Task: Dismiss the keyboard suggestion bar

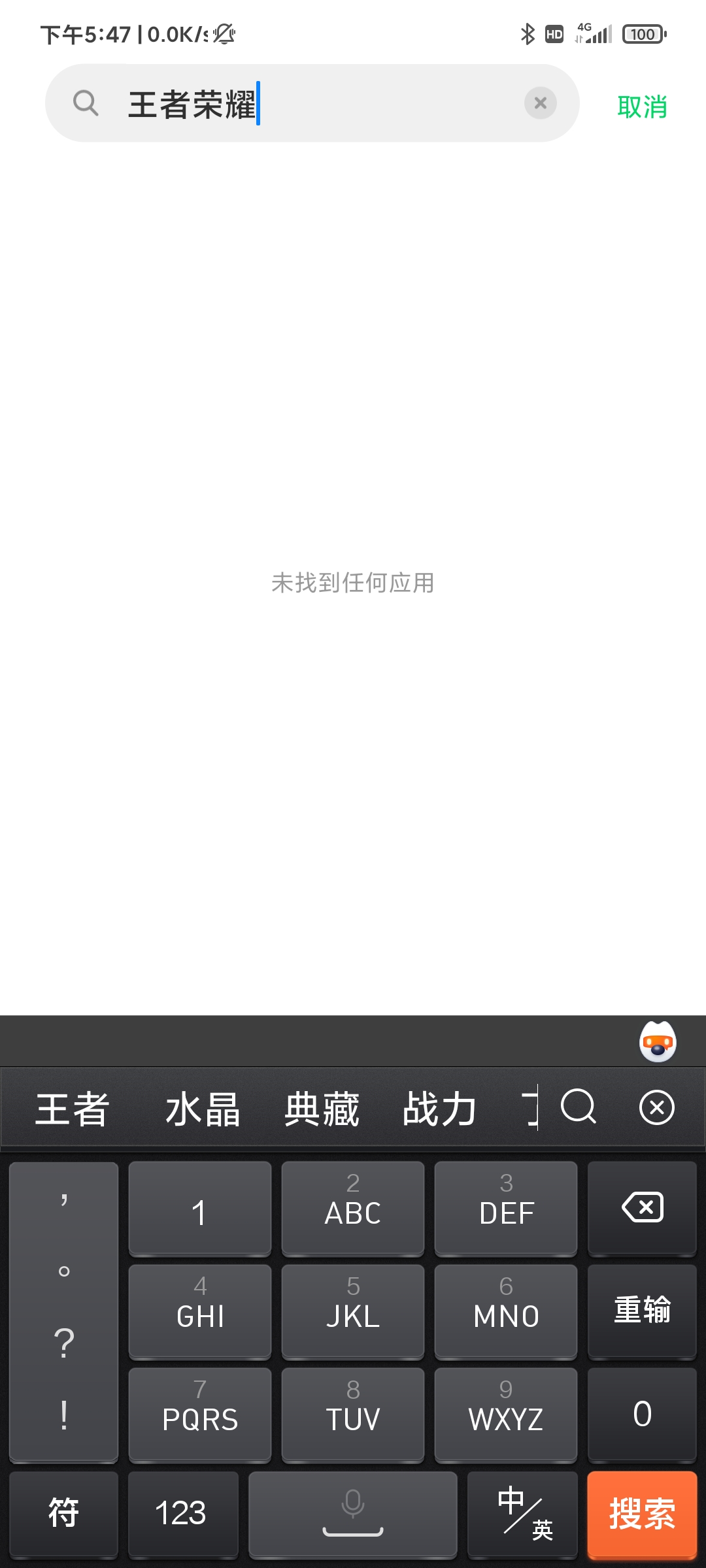Action: (657, 1107)
